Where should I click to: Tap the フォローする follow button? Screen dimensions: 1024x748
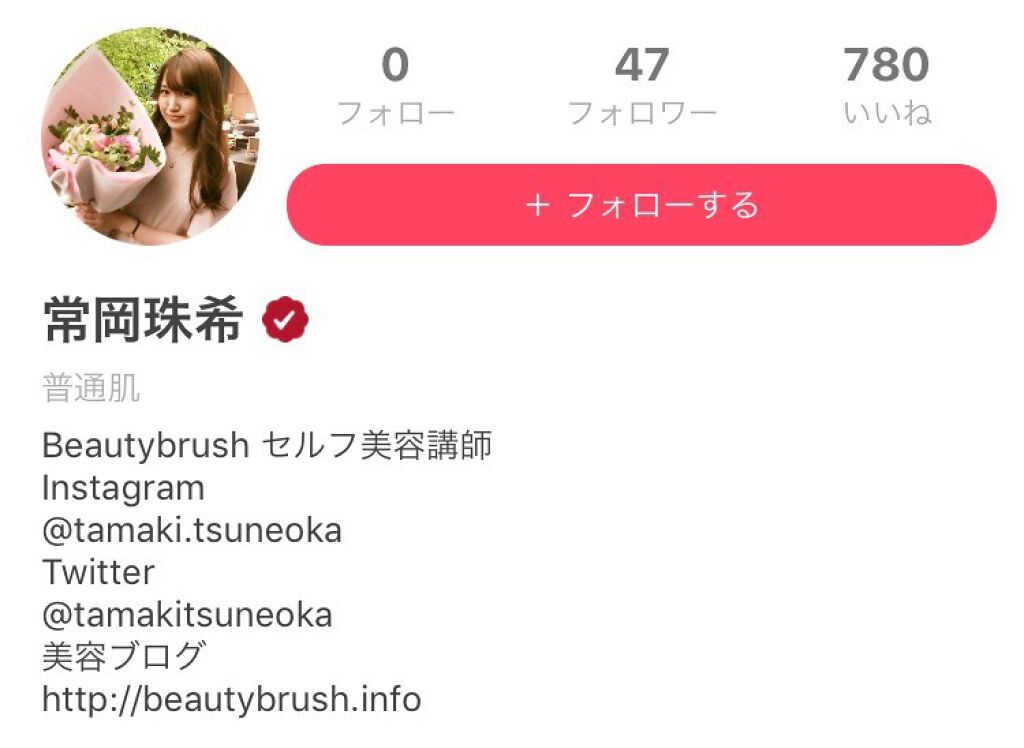[x=641, y=205]
